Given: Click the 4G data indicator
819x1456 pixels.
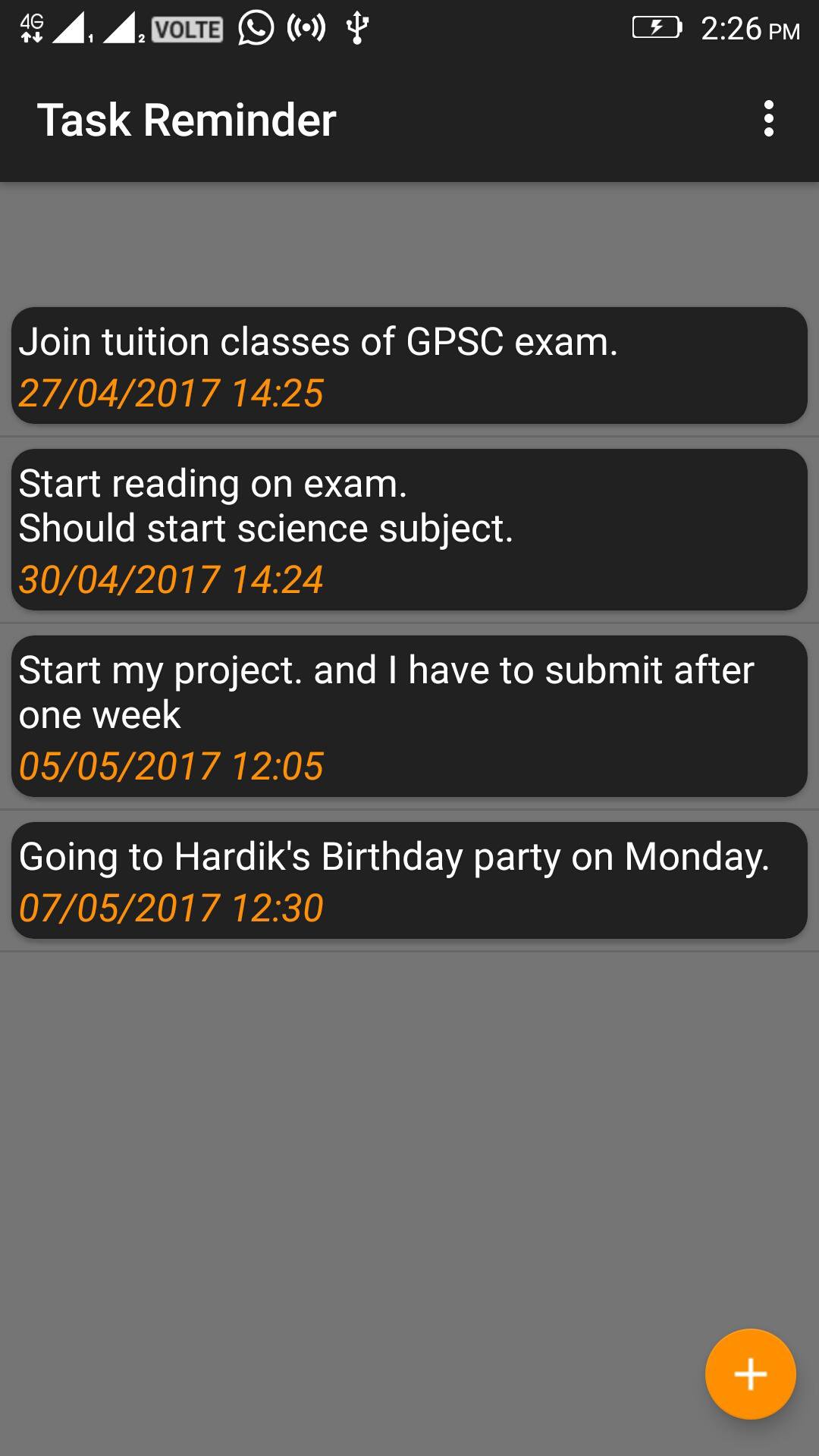Looking at the screenshot, I should click(x=31, y=27).
